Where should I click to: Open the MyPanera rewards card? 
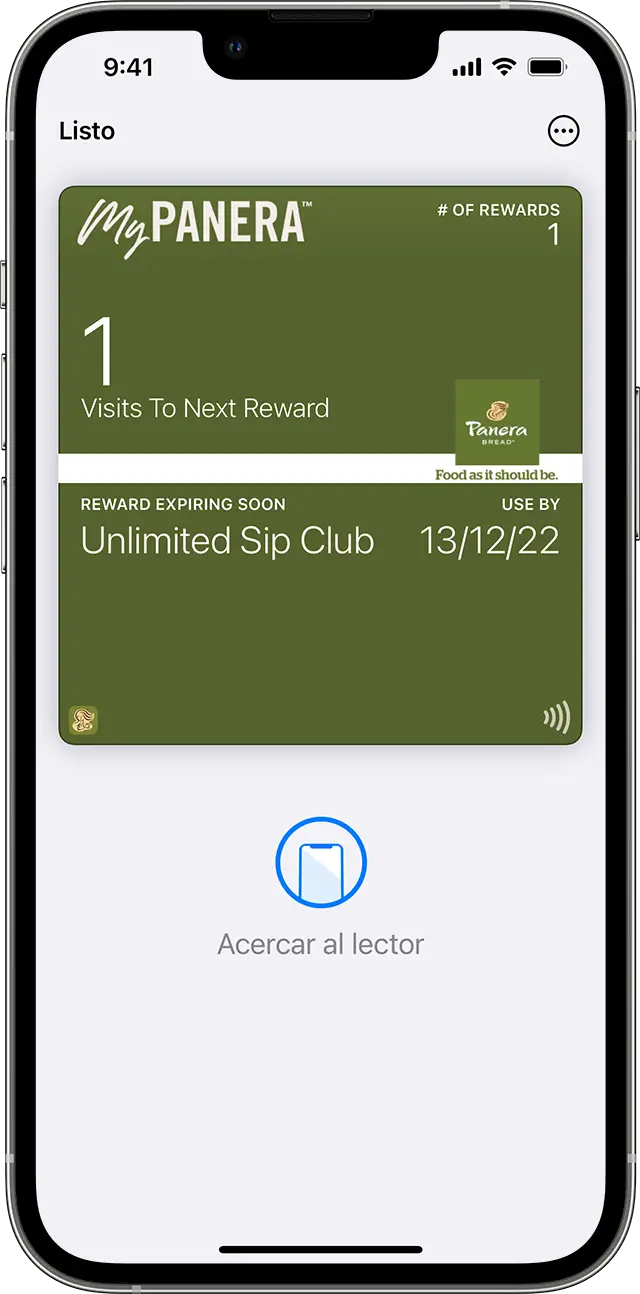tap(320, 464)
